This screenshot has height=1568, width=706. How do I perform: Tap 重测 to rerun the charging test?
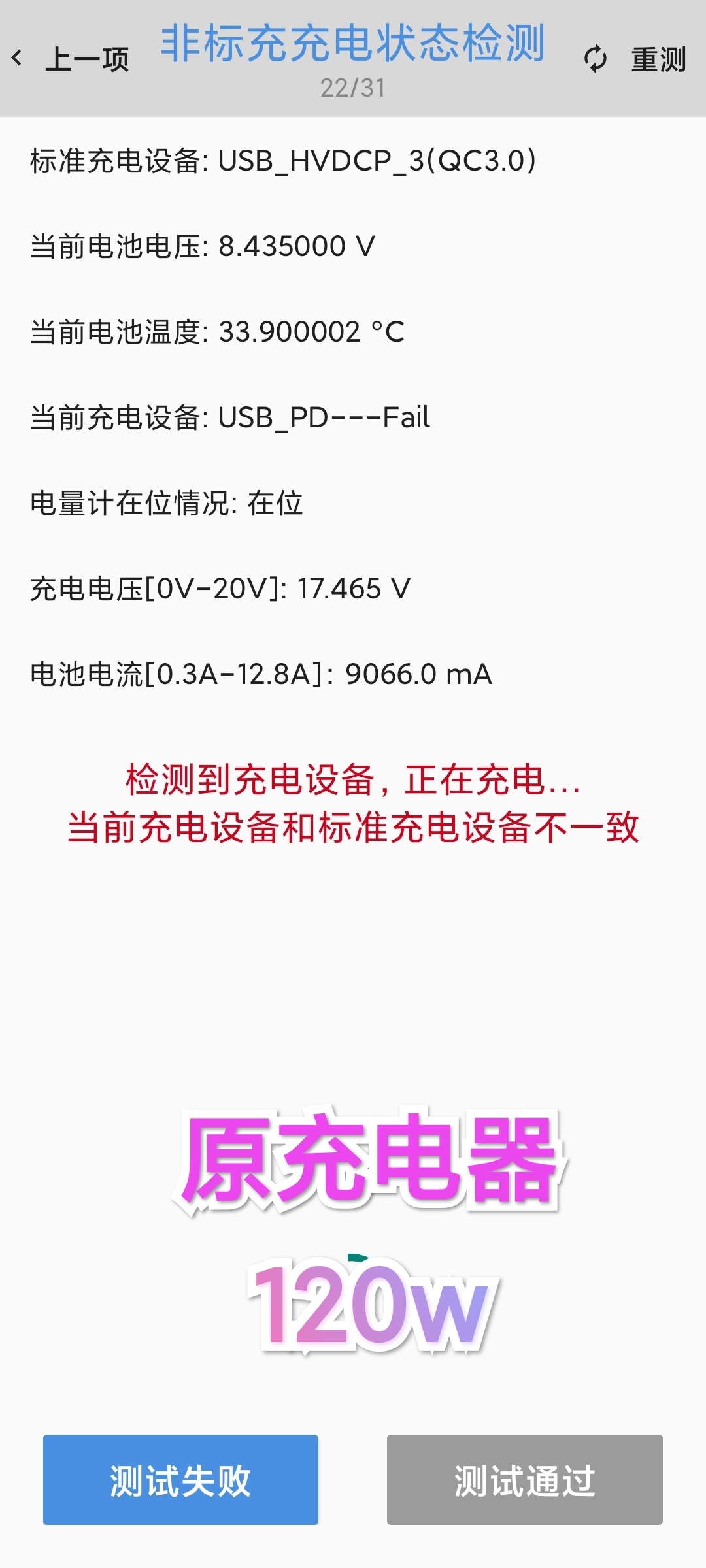[635, 59]
